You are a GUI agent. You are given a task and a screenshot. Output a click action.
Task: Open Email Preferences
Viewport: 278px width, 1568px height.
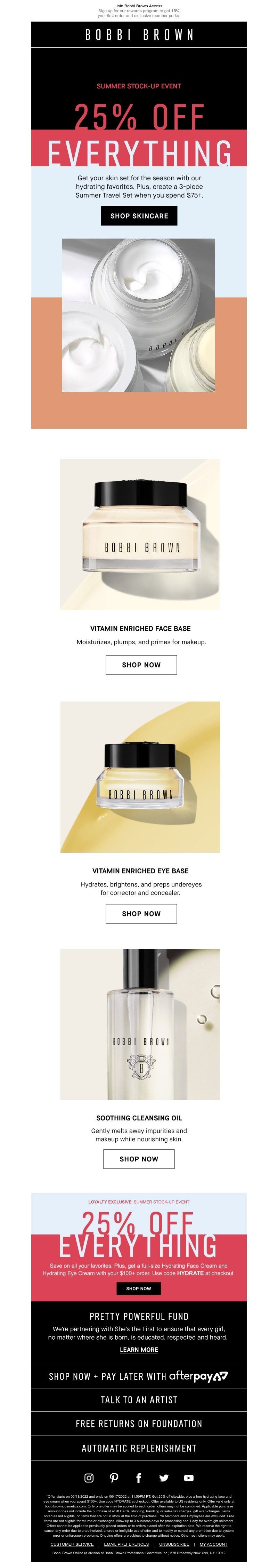[x=126, y=1544]
